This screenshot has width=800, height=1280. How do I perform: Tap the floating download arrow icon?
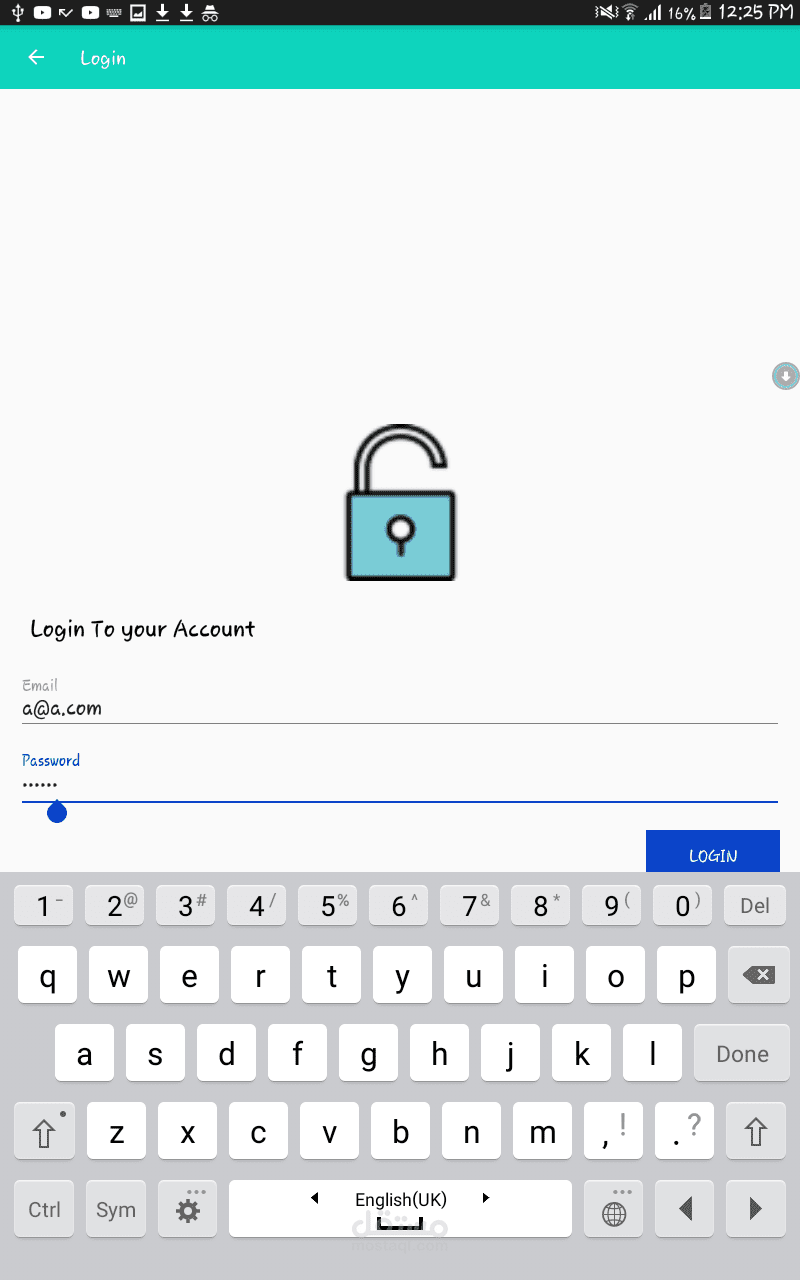point(786,376)
